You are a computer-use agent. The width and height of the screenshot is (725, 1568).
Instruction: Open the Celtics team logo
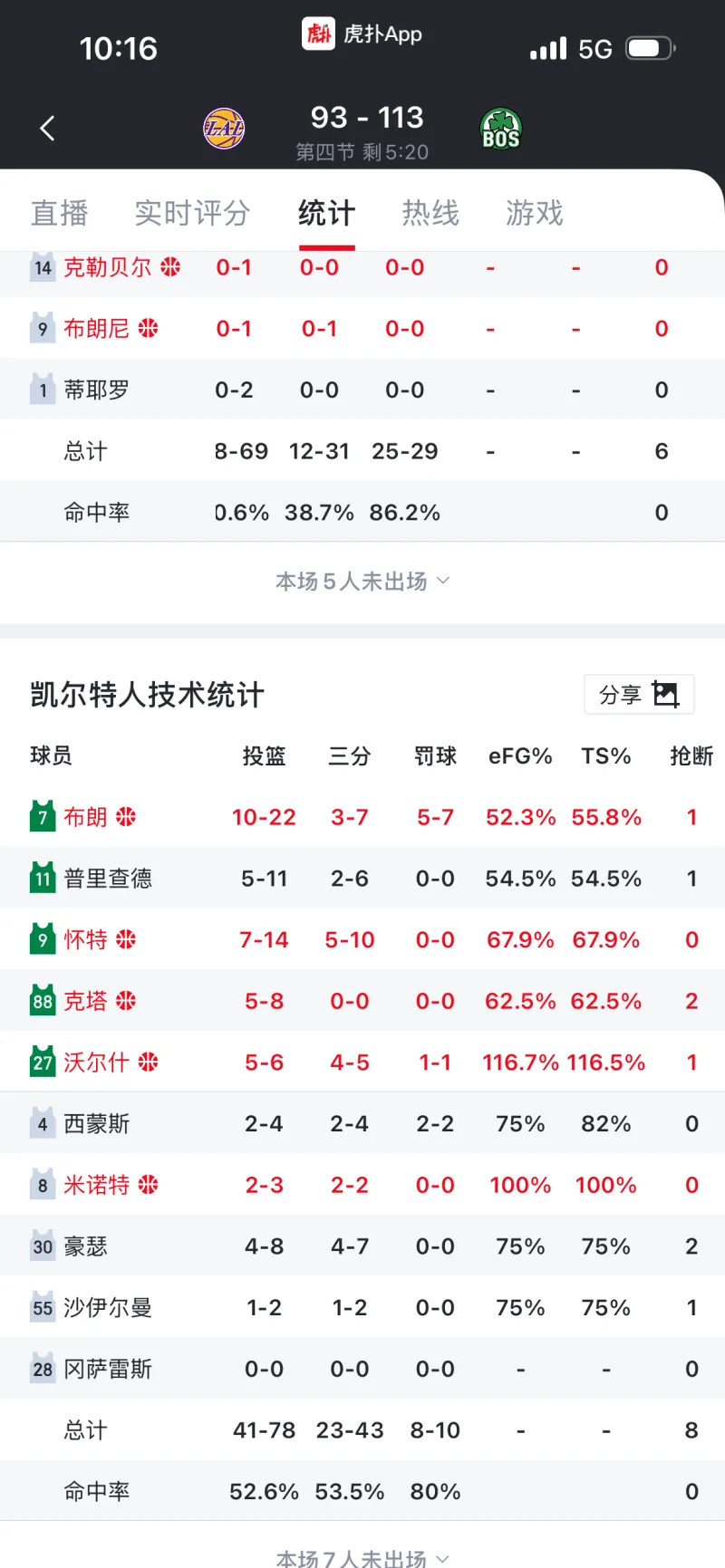tap(500, 129)
